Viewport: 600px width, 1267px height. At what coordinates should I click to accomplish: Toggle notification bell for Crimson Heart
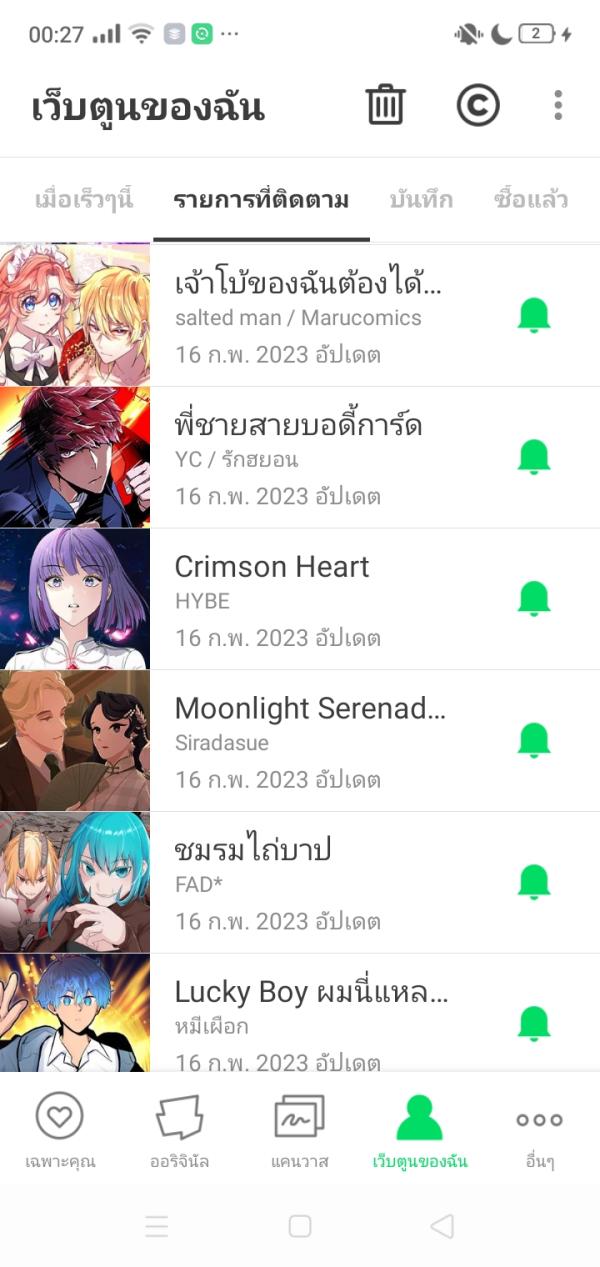534,598
